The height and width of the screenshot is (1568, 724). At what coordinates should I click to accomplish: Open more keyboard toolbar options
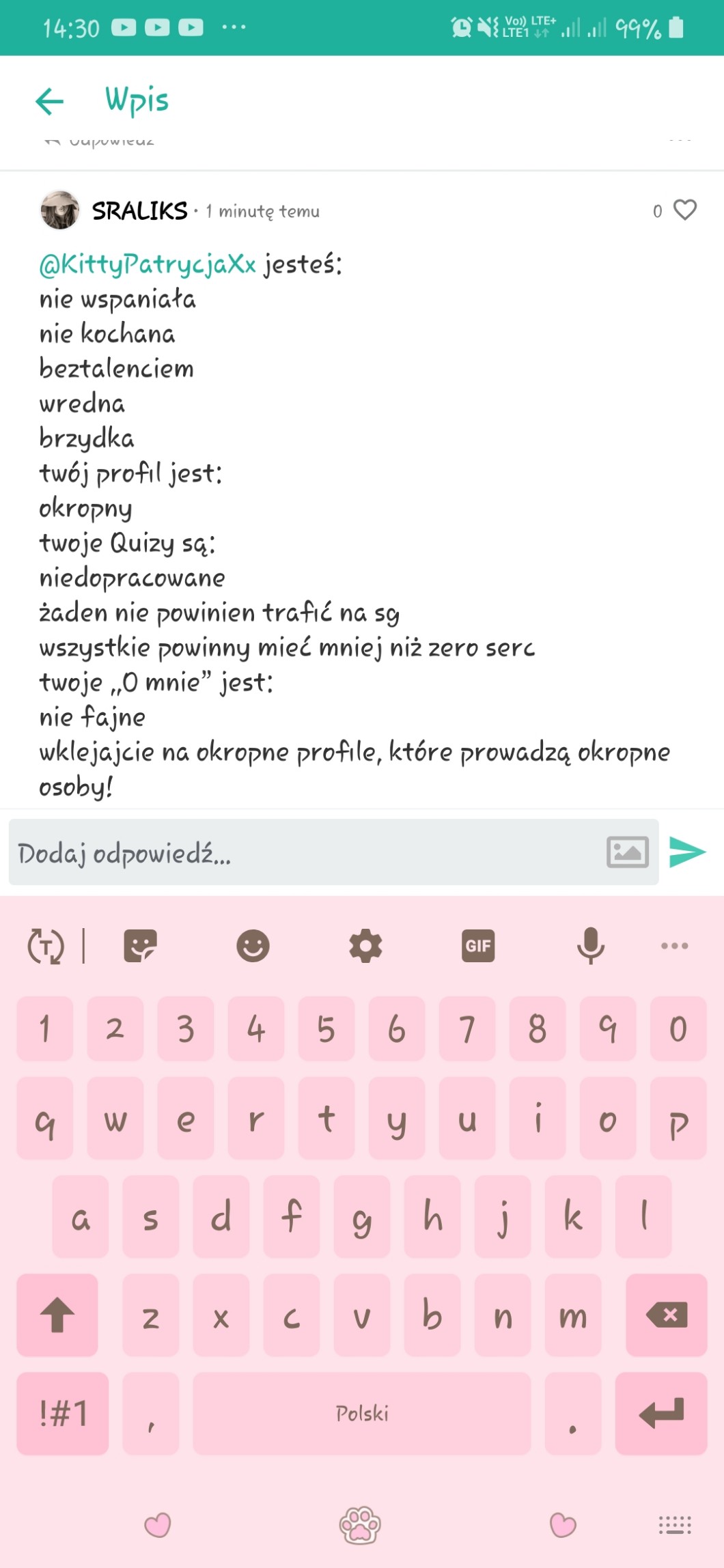point(674,946)
